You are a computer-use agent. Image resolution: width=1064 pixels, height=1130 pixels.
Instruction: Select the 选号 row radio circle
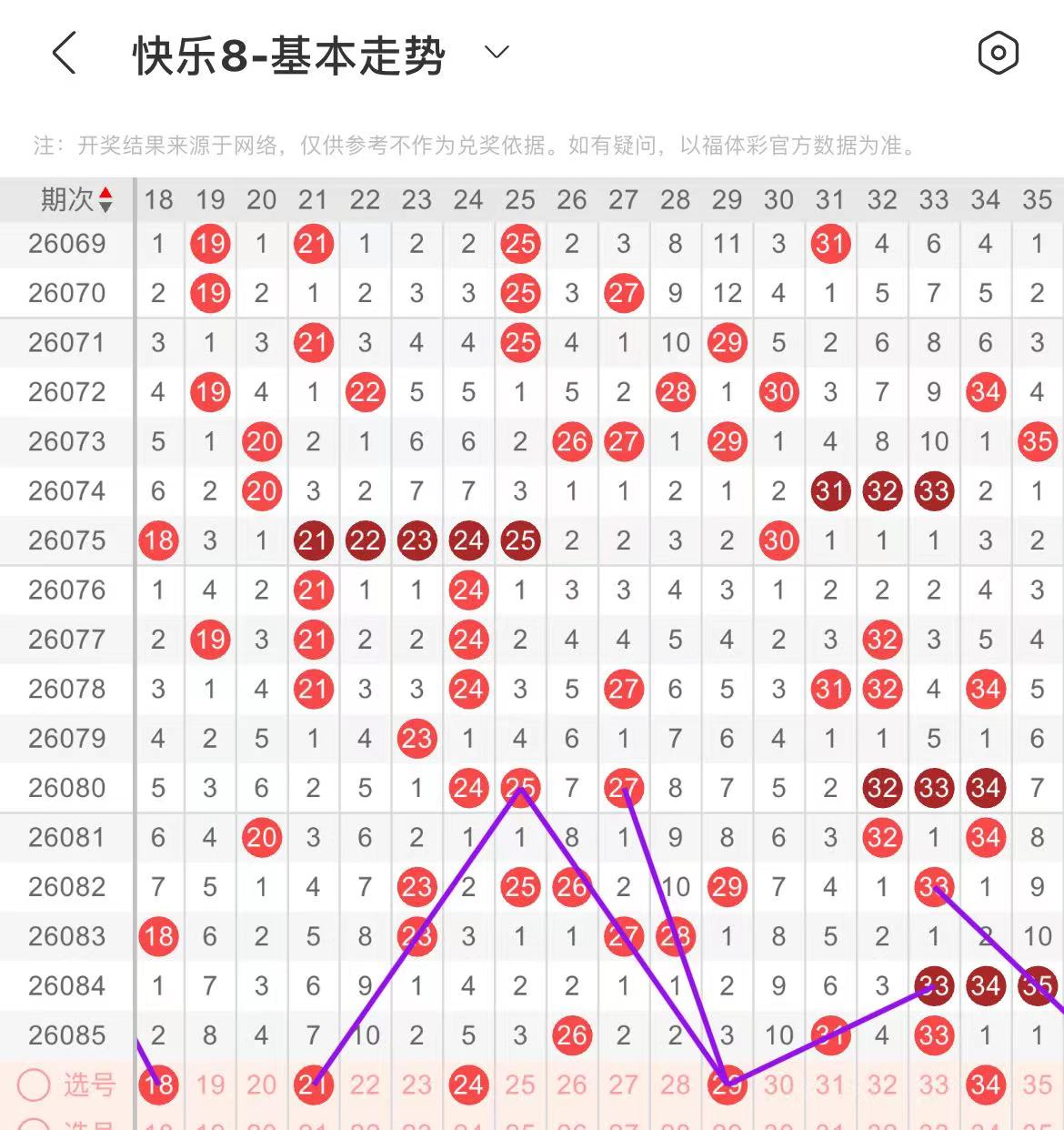tap(34, 1085)
